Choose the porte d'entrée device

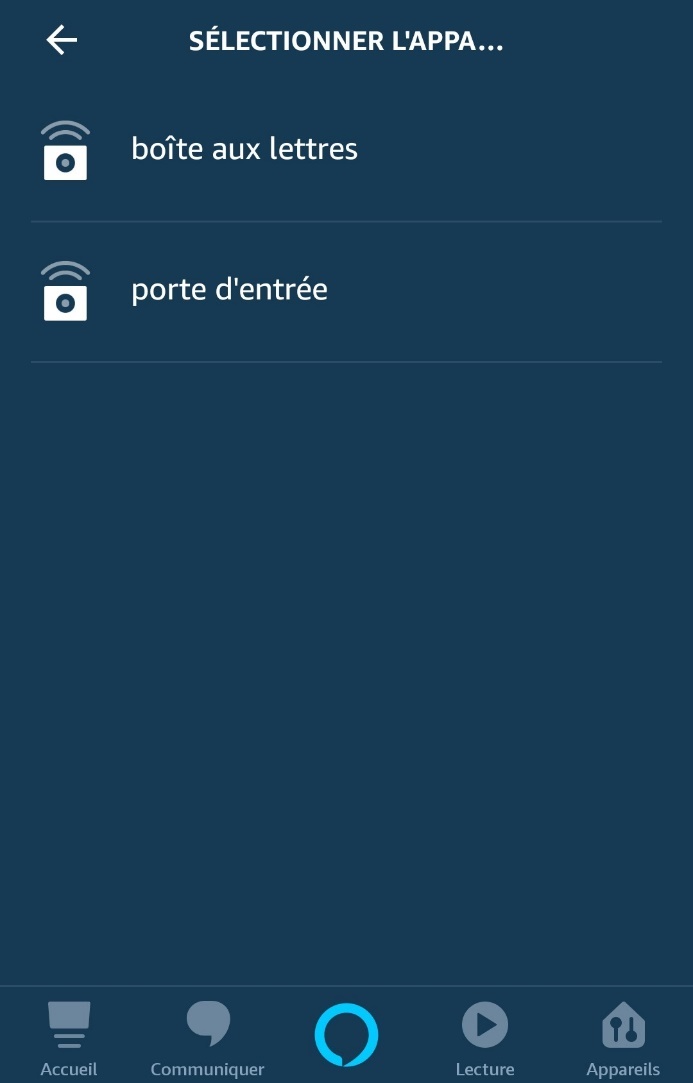pyautogui.click(x=229, y=291)
